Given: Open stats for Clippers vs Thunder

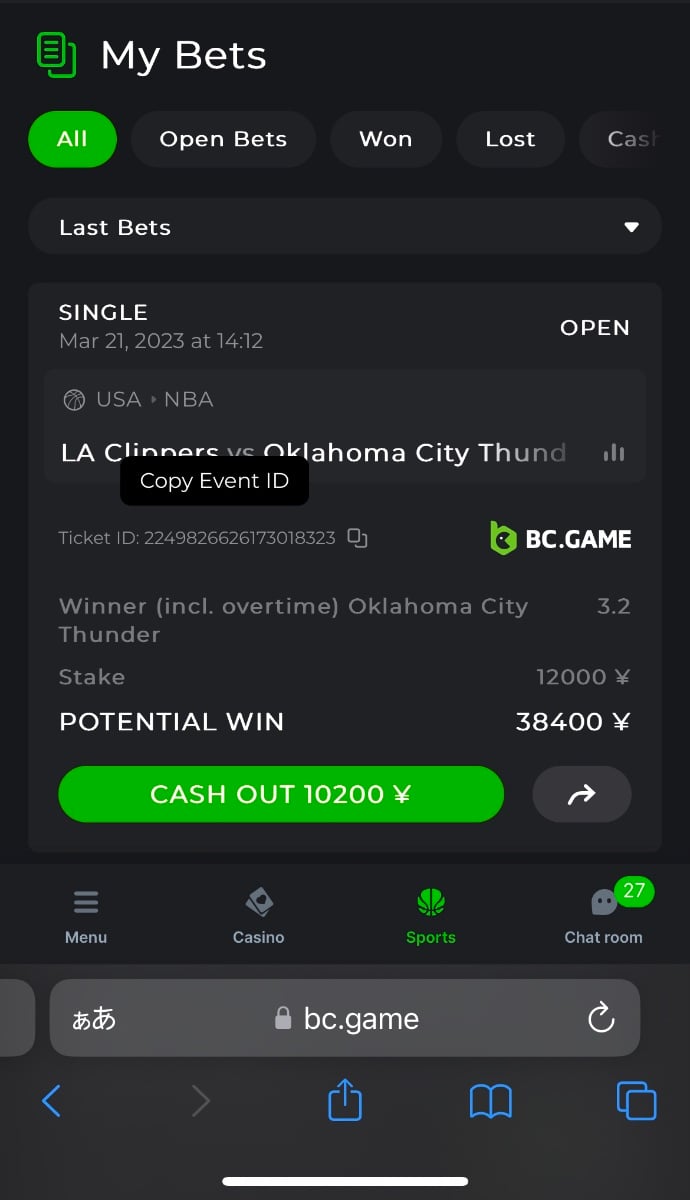Looking at the screenshot, I should (x=614, y=453).
